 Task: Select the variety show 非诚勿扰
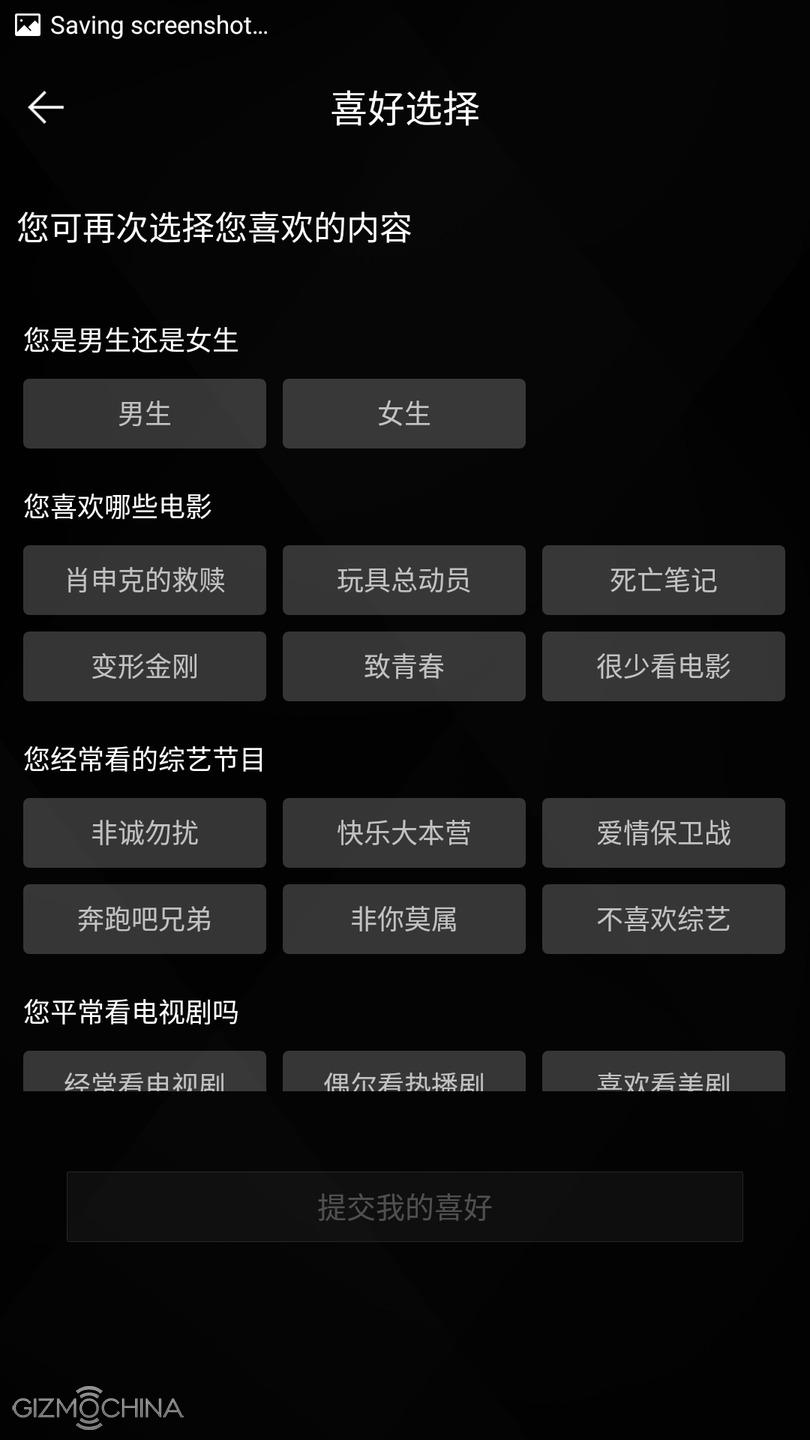coord(145,833)
